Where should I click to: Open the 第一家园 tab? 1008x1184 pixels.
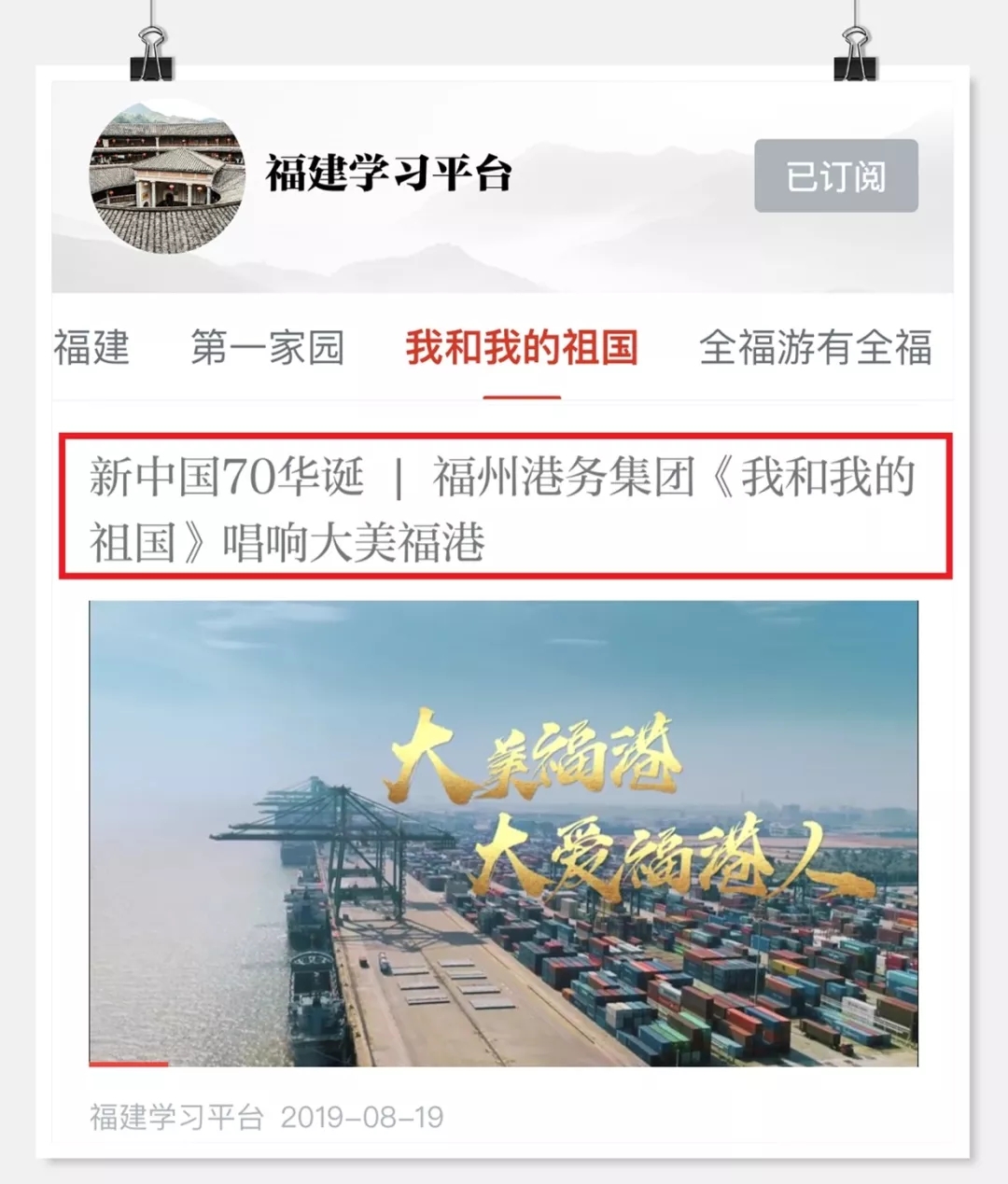click(x=268, y=348)
